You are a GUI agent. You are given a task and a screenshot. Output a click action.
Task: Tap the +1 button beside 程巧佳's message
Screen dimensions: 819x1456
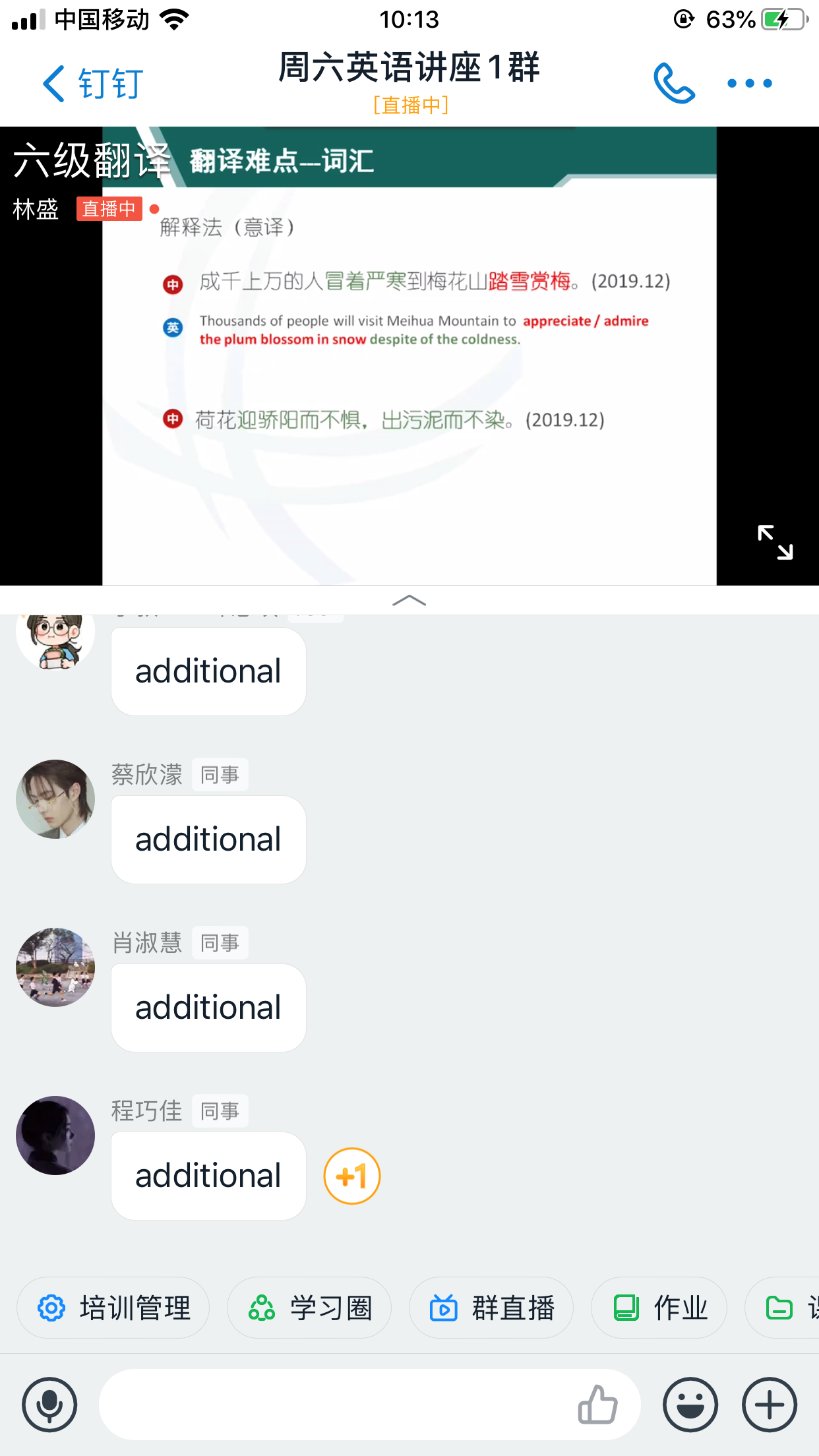coord(351,1176)
